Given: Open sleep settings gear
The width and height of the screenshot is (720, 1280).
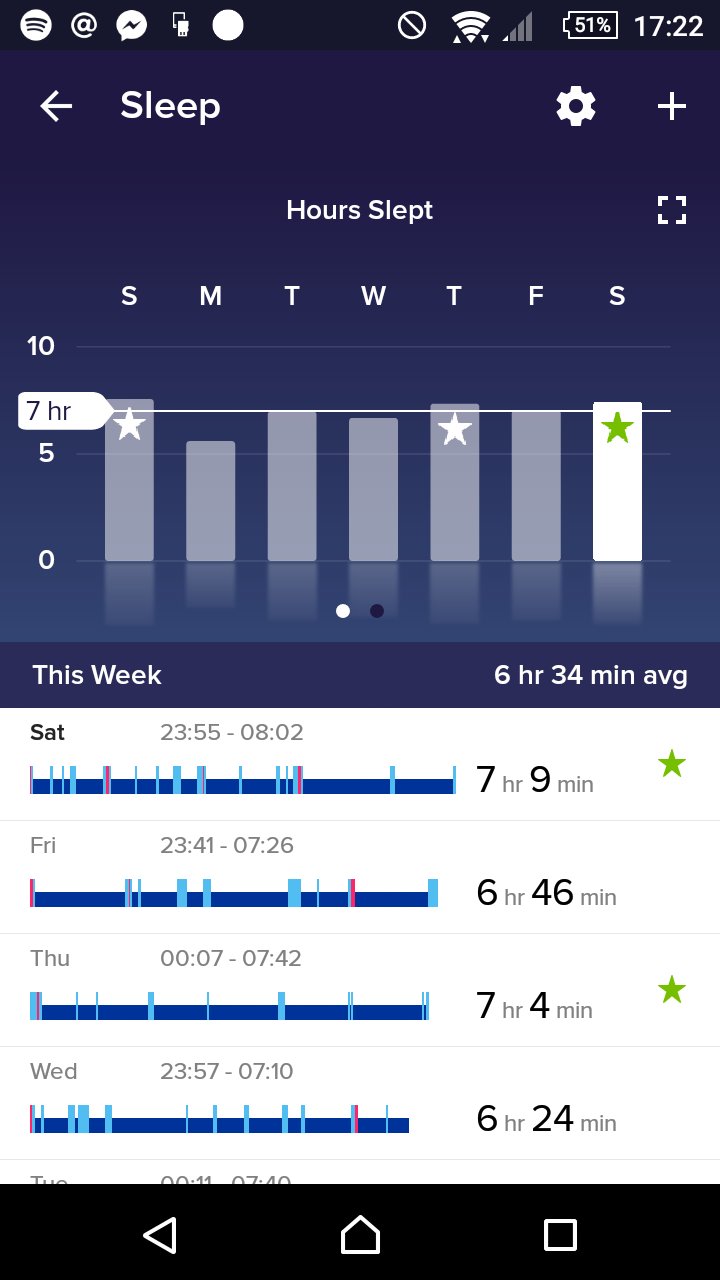Looking at the screenshot, I should tap(576, 106).
